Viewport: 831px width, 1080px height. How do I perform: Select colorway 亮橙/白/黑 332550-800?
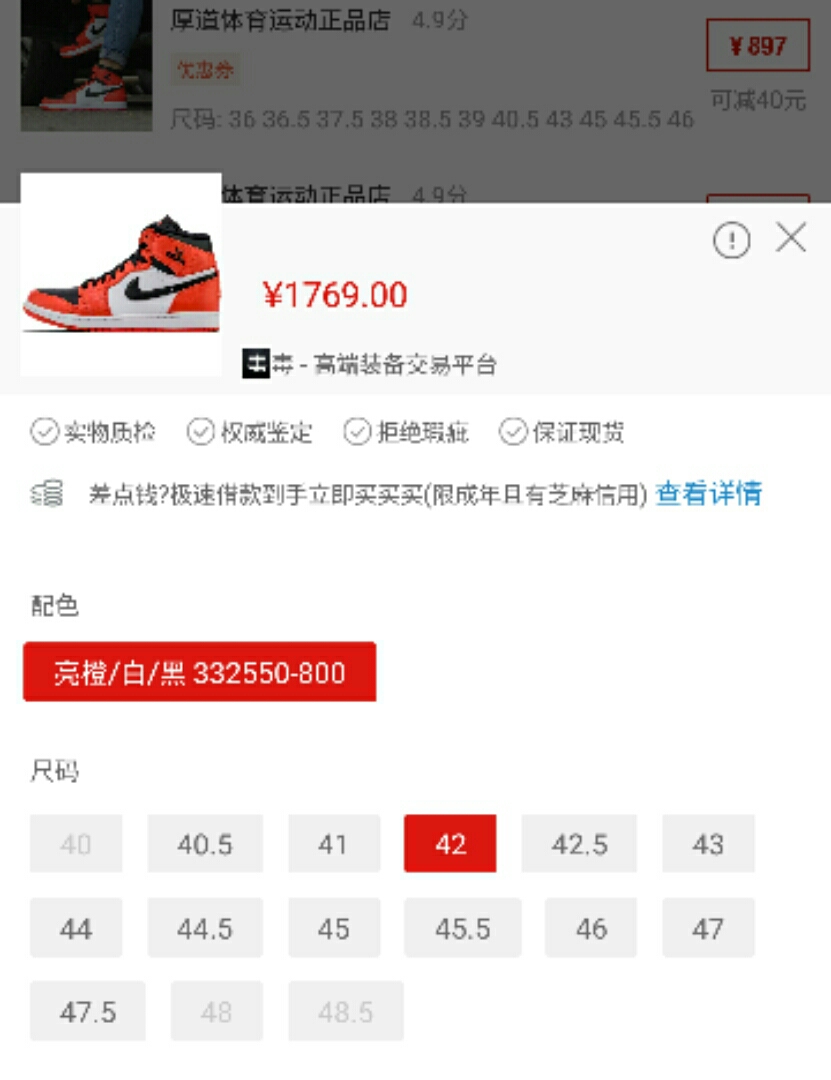199,672
